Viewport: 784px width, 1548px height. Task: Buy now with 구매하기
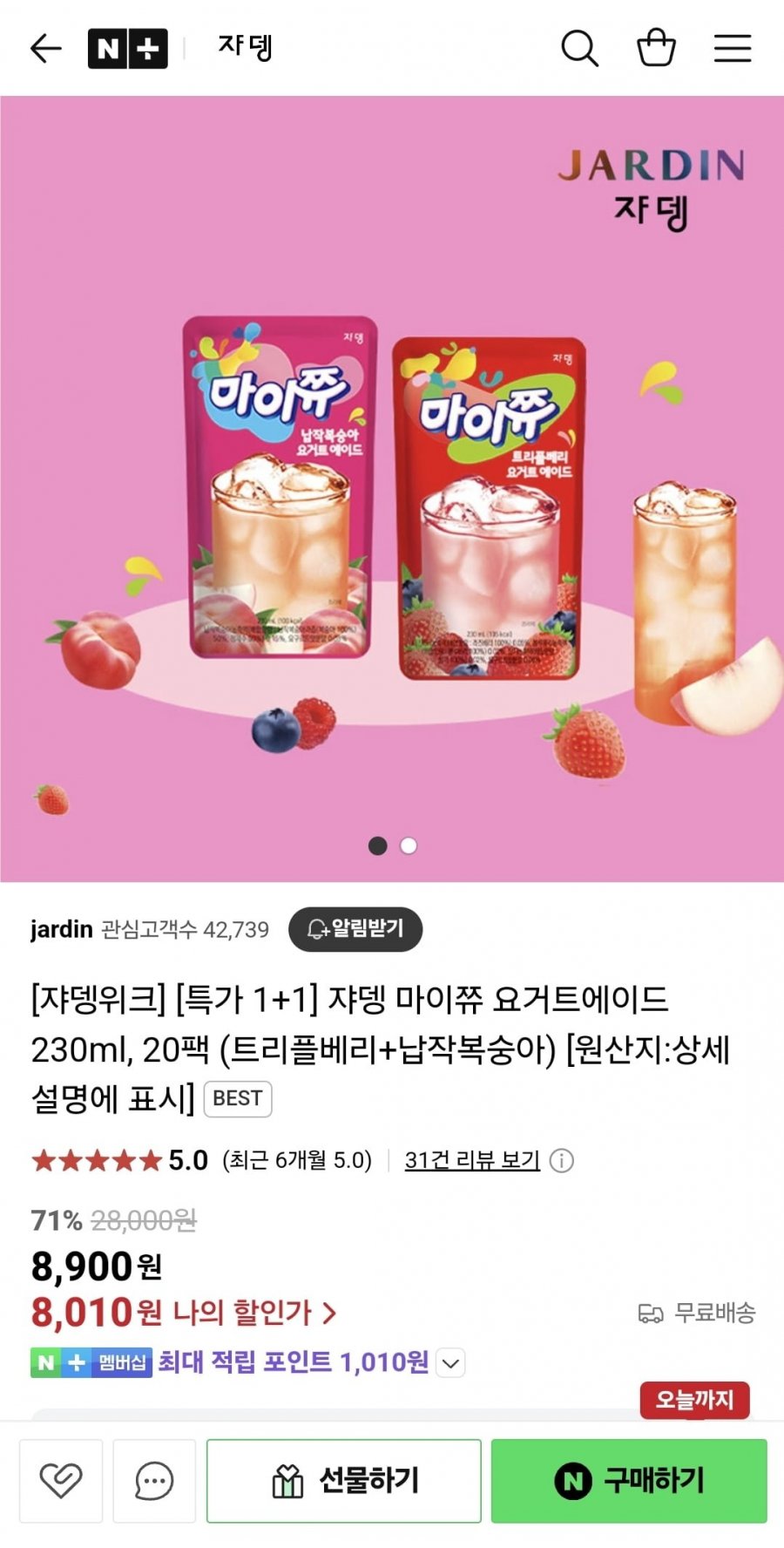point(629,1480)
